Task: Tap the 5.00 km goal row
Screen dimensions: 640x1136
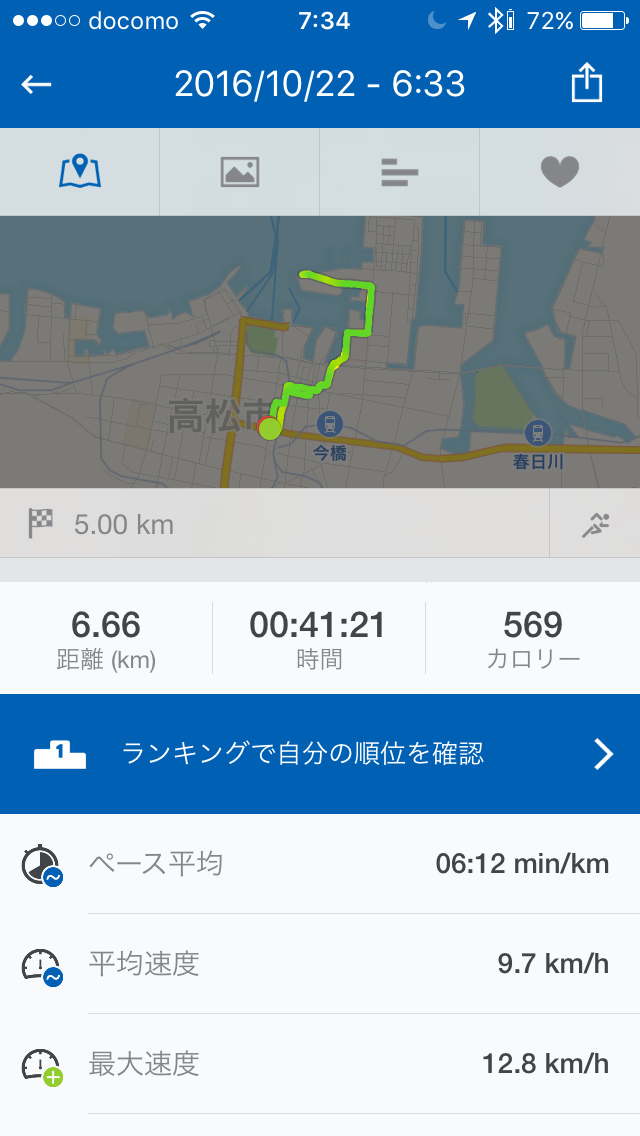Action: (x=275, y=523)
